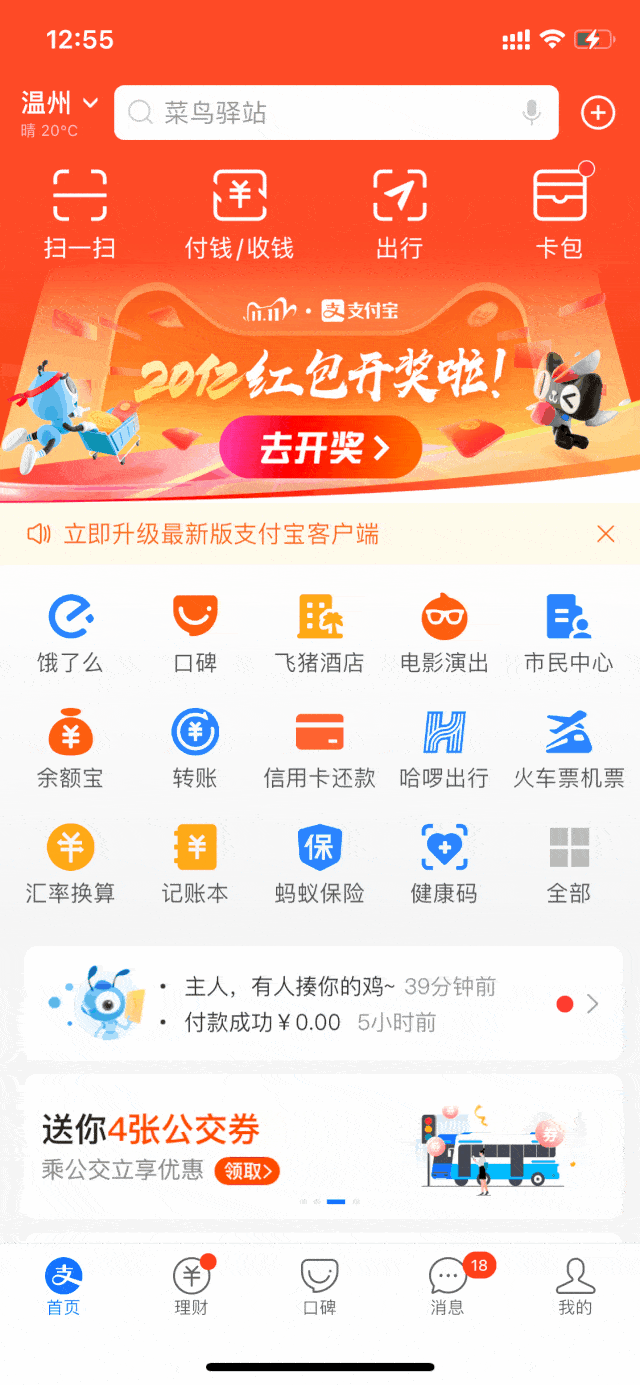This screenshot has width=640, height=1385.
Task: Dismiss the upgrade notice banner
Action: (605, 534)
